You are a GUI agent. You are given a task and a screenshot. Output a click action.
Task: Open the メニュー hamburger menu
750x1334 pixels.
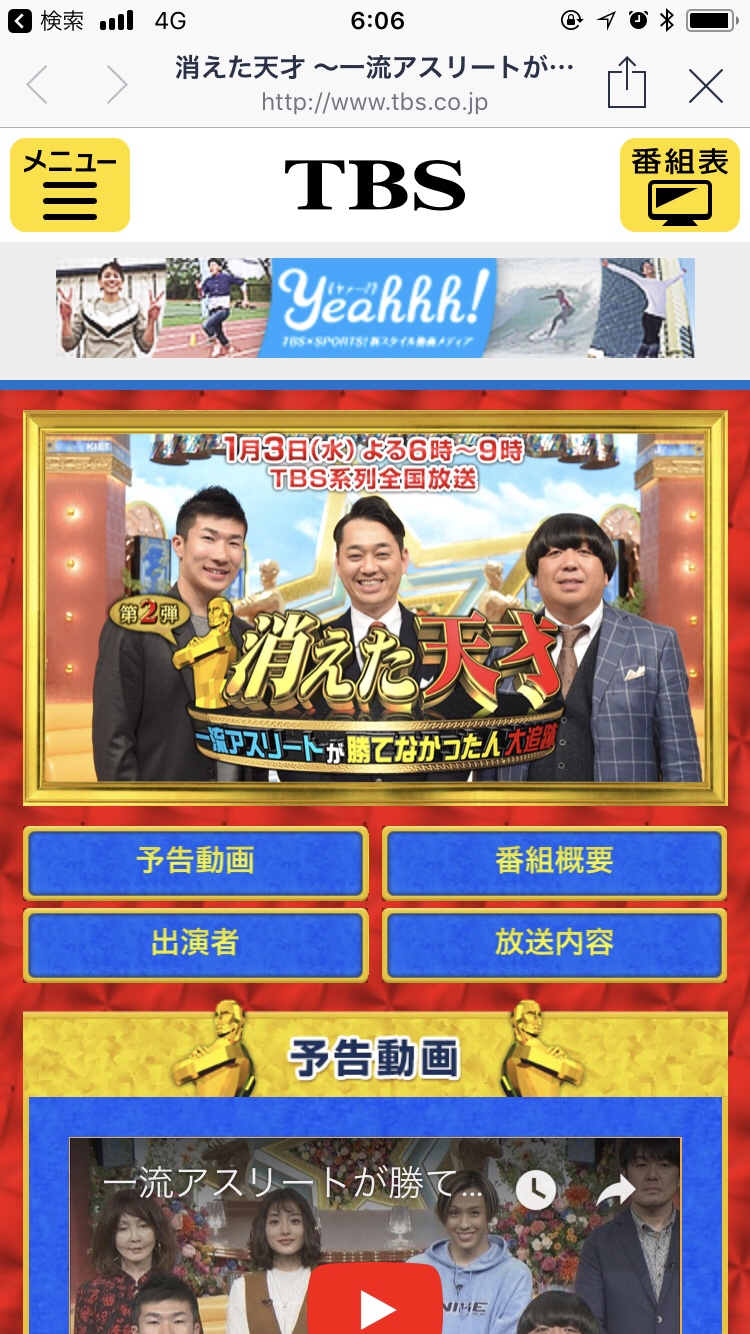[69, 185]
